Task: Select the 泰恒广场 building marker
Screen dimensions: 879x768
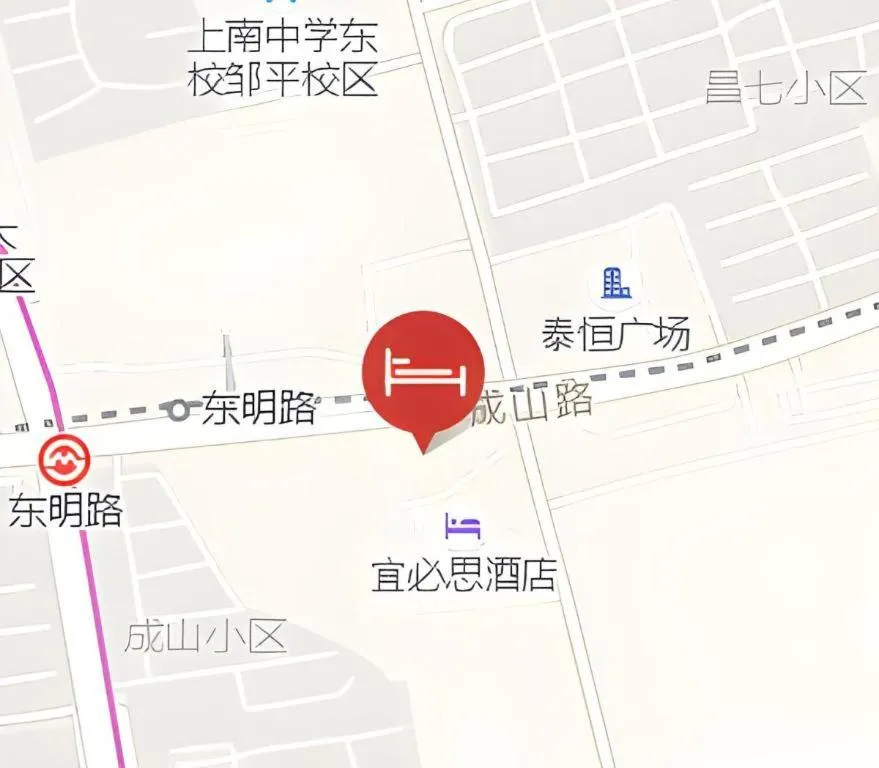Action: click(615, 284)
